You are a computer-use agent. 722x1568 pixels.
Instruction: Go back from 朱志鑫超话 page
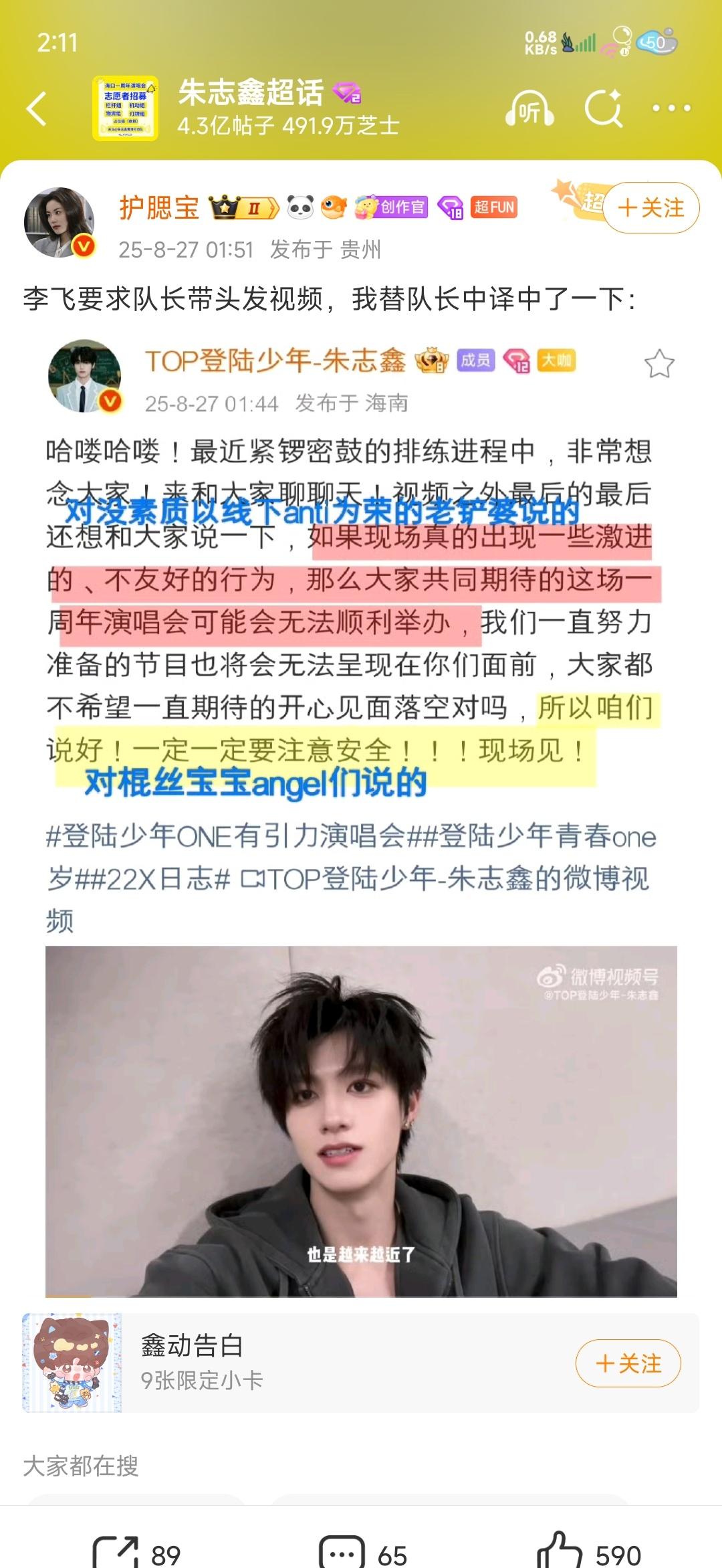click(37, 108)
